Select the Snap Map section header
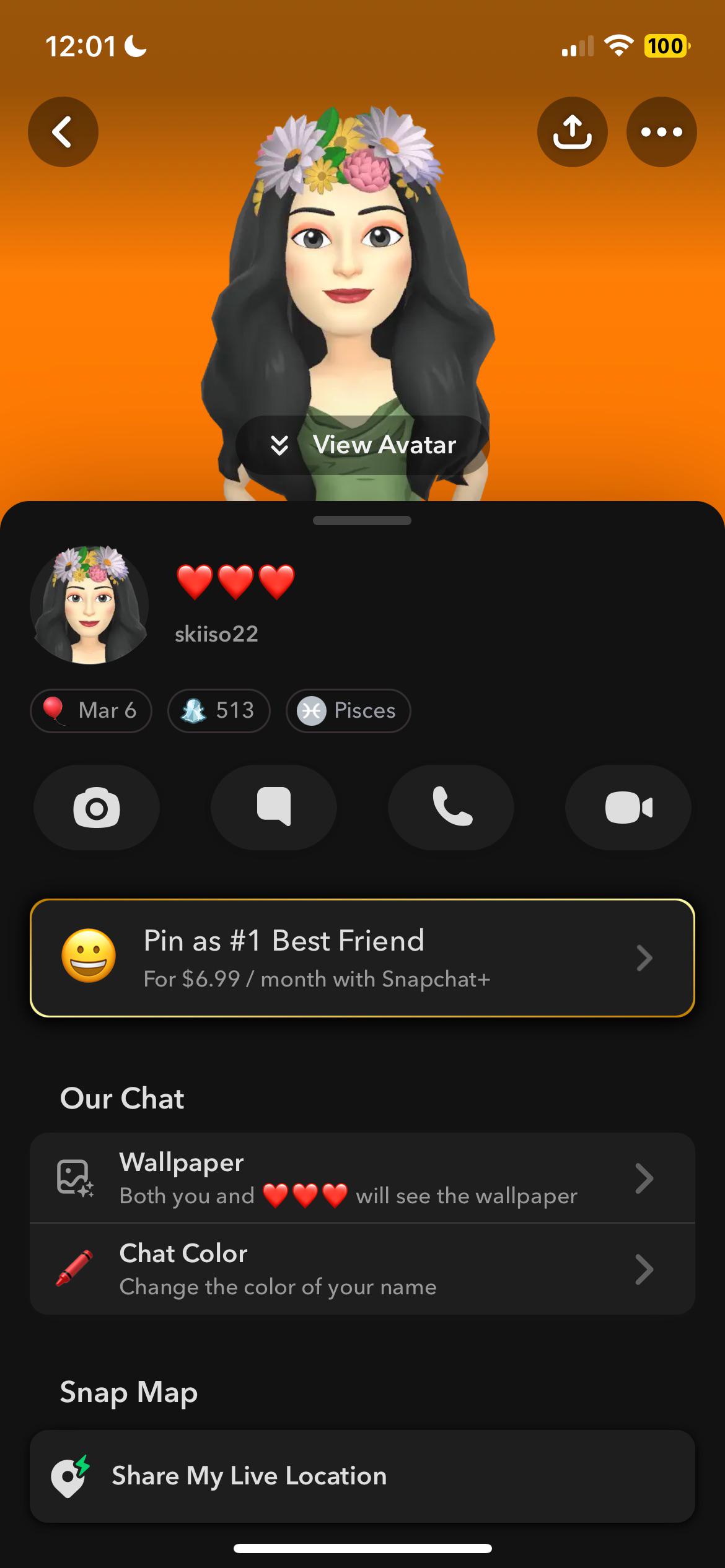The height and width of the screenshot is (1568, 725). 128,1392
